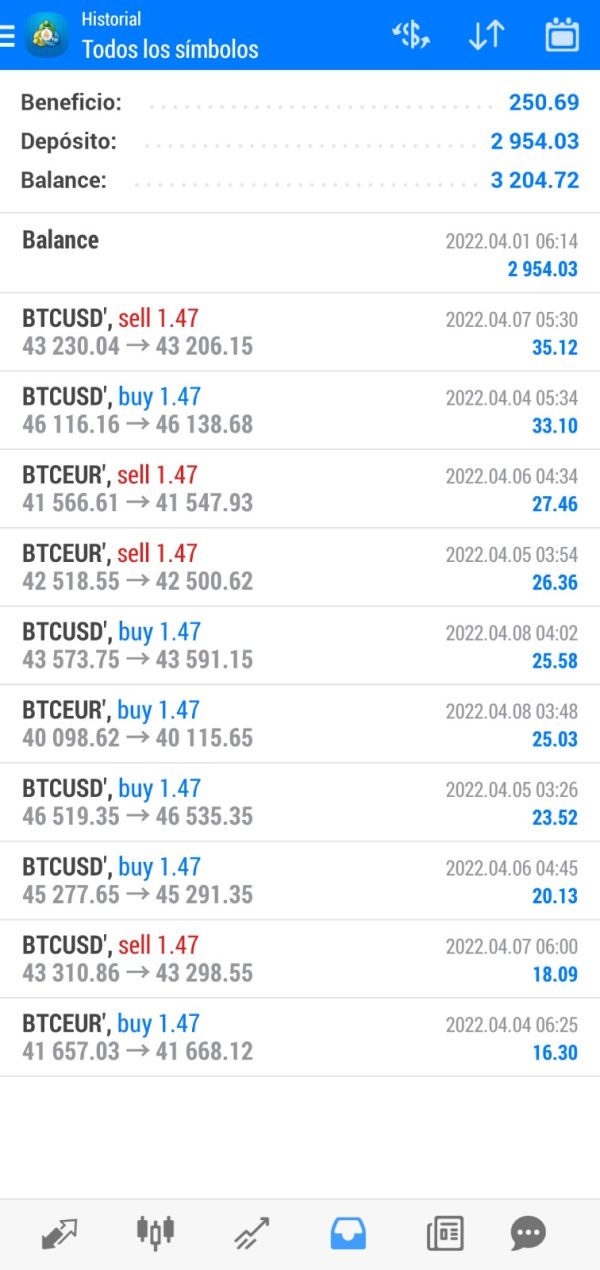Open the sort order options
Image resolution: width=600 pixels, height=1270 pixels.
[x=487, y=35]
